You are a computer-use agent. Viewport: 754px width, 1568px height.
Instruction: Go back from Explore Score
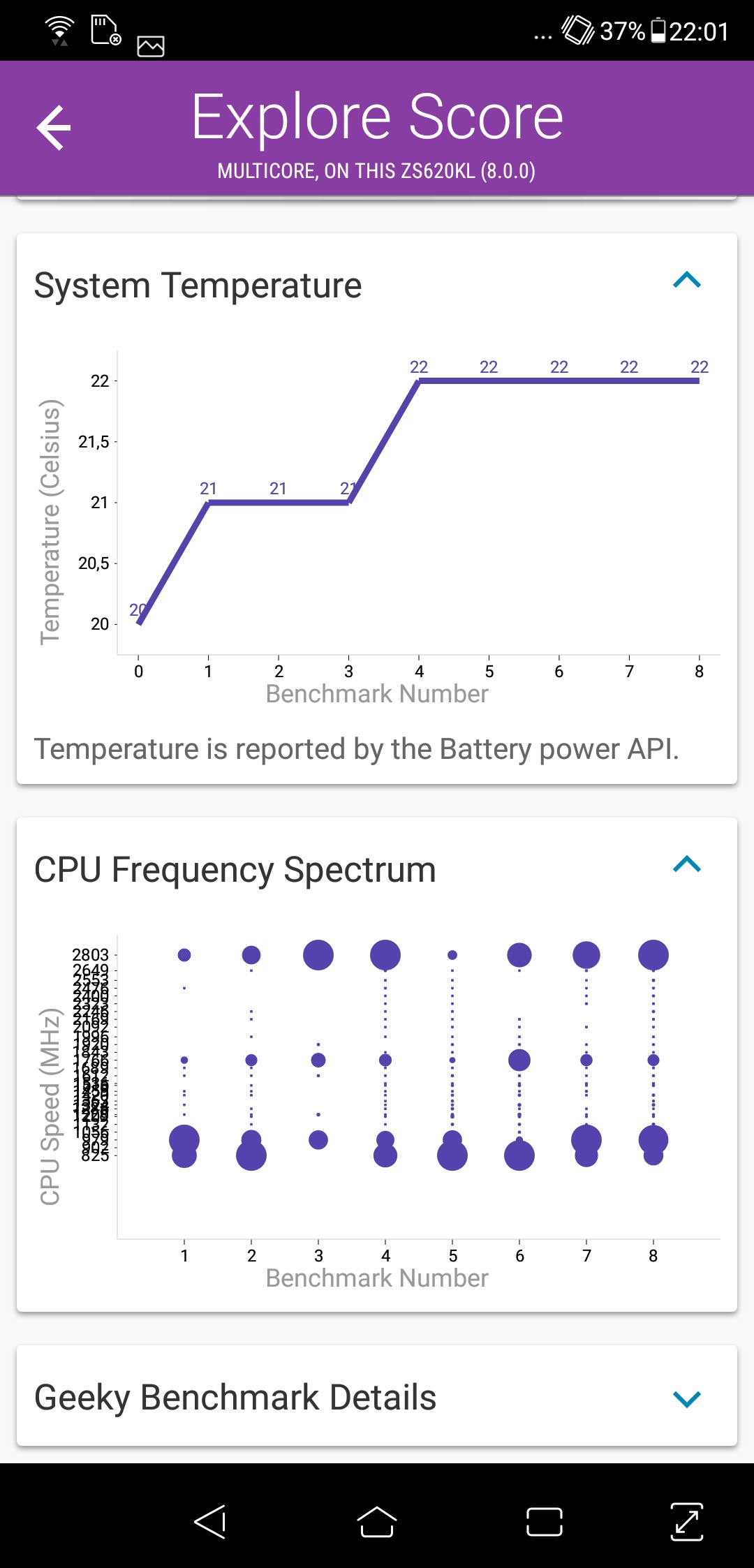[x=54, y=128]
